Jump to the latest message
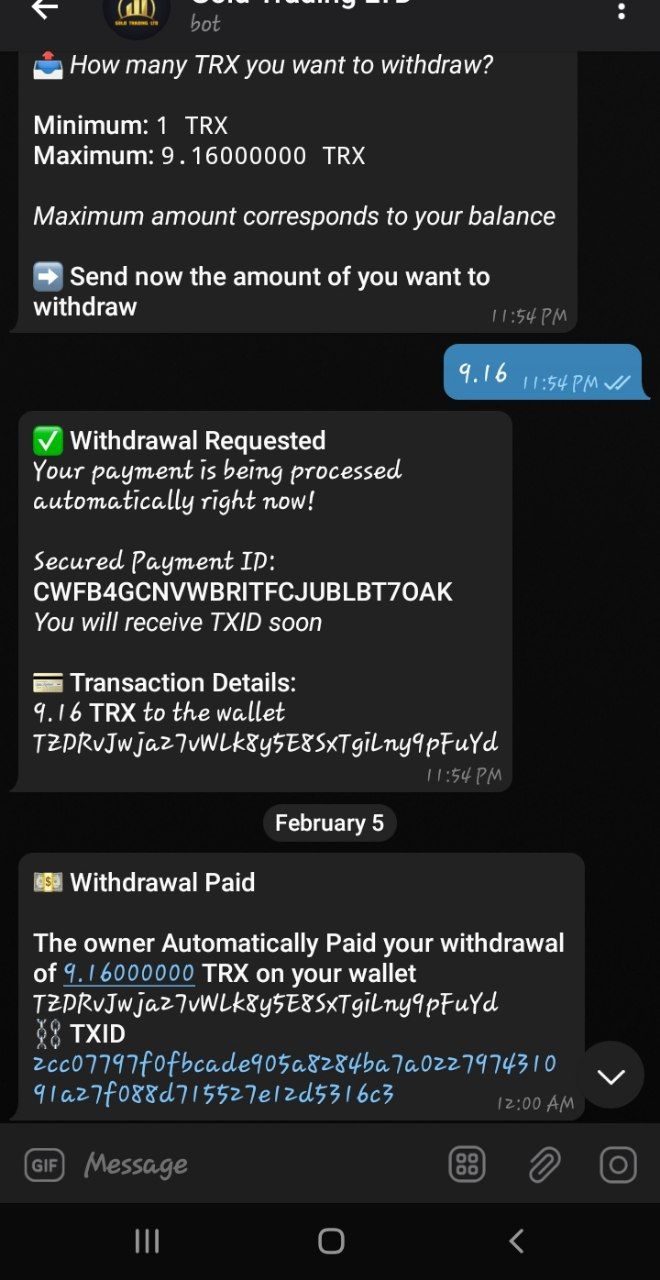Screen dimensions: 660x1280 610,1075
